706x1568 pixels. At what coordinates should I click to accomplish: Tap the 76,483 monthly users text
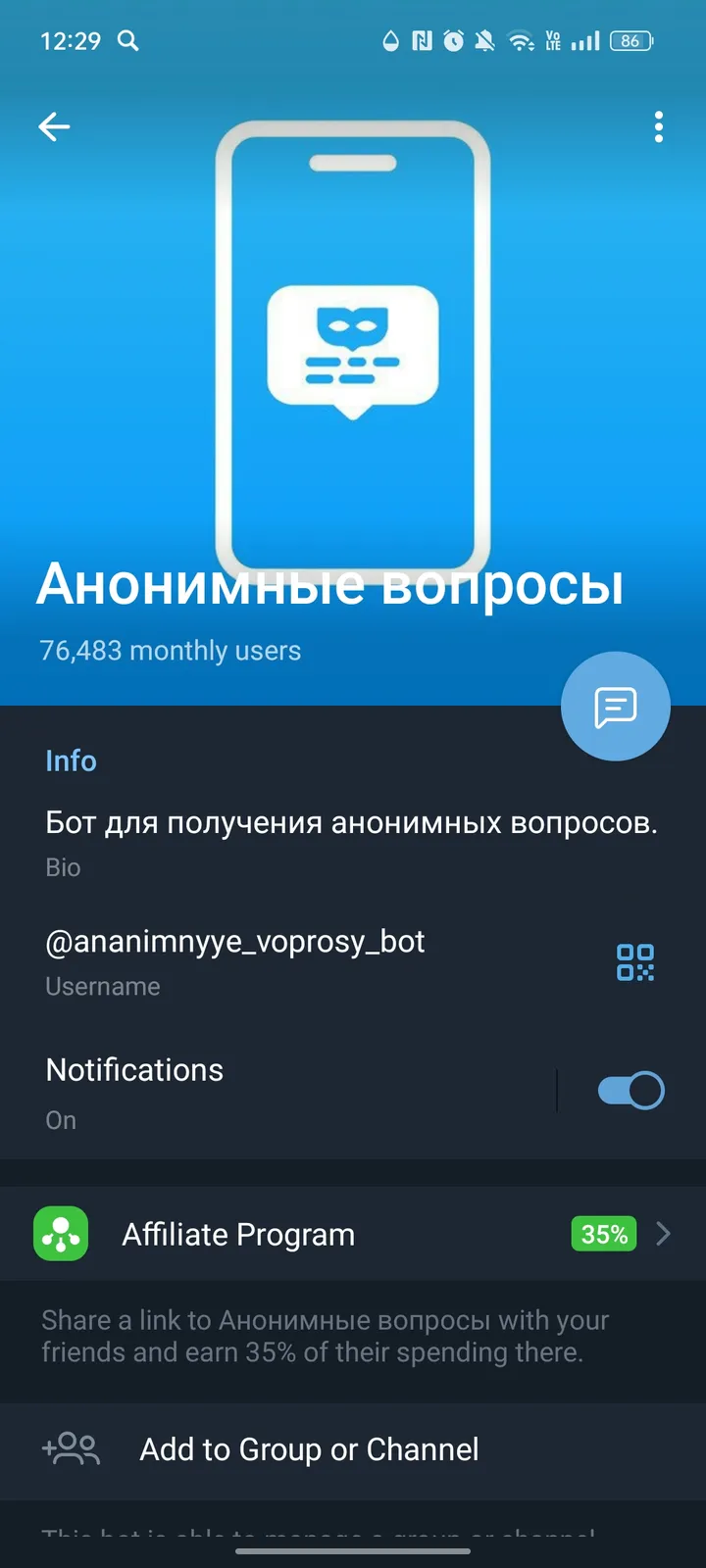click(170, 650)
